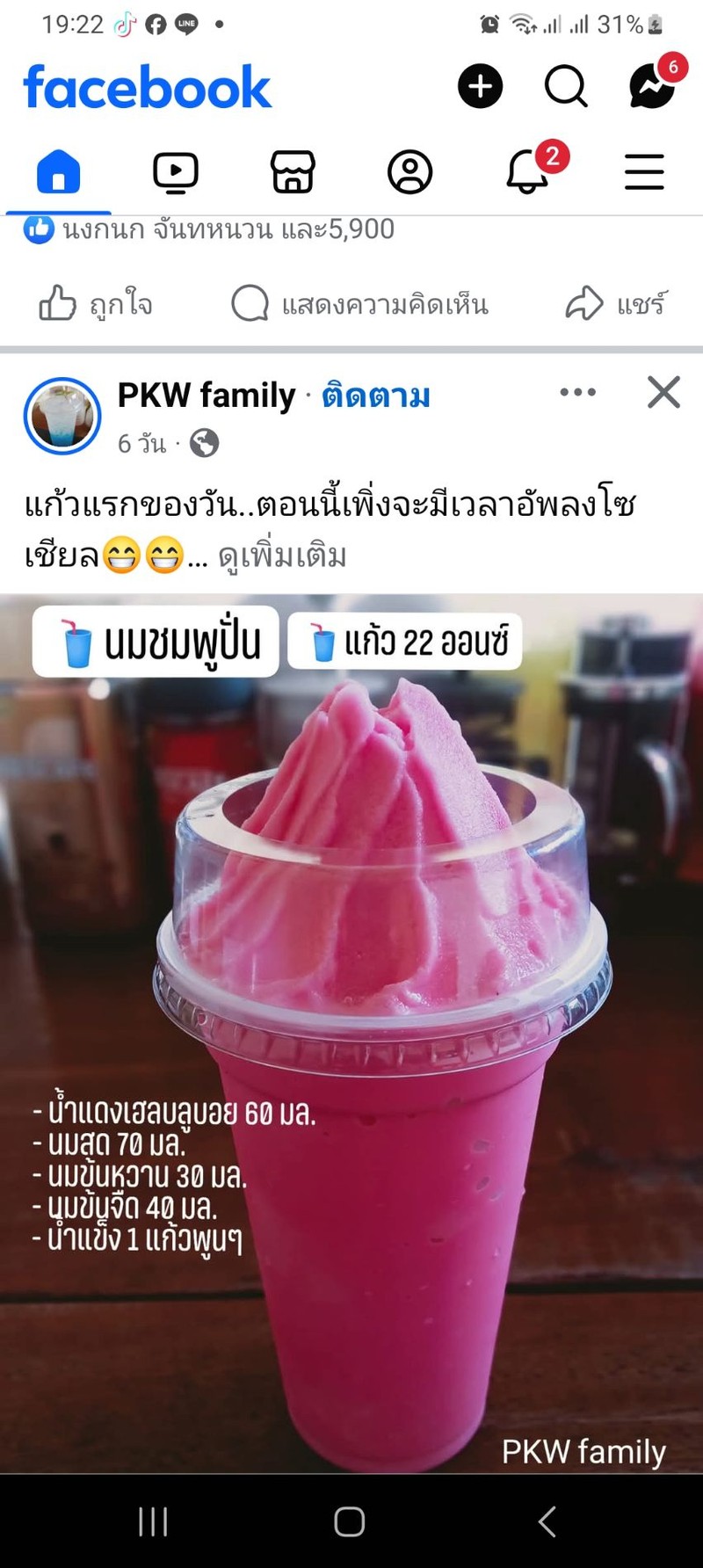The height and width of the screenshot is (1568, 703).
Task: Open the pink milk smoothie photo
Action: coord(351,1011)
